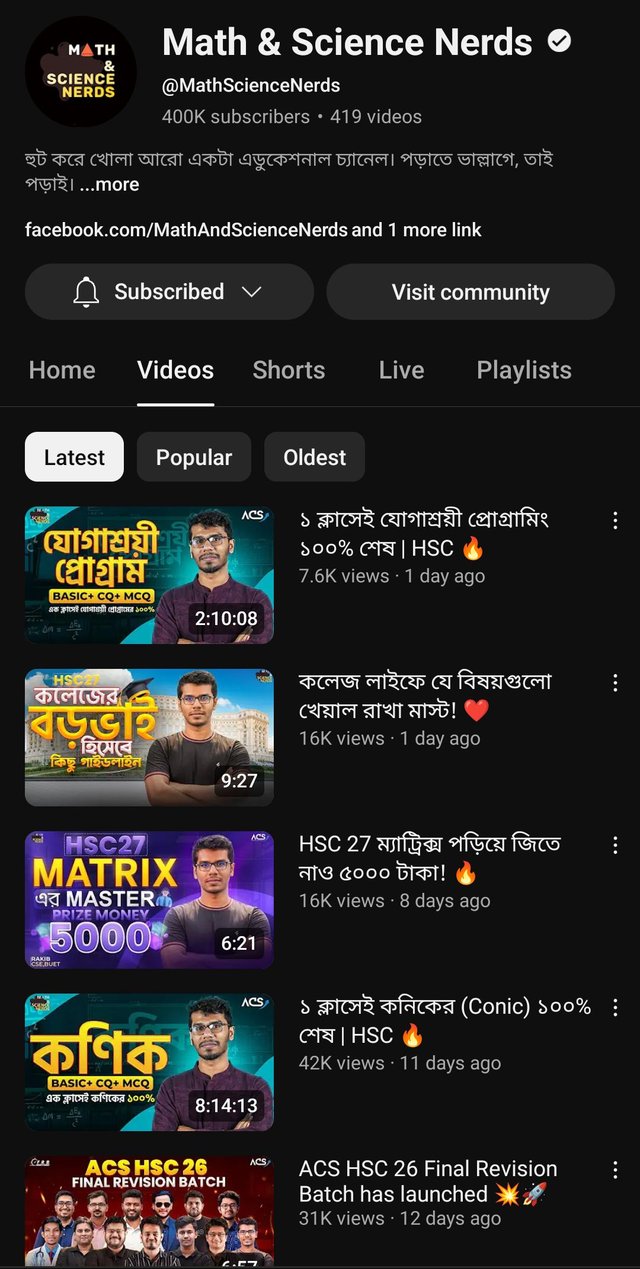Open options for ACS HSC 26 Final Revision video
Viewport: 640px width, 1269px height.
tap(615, 1169)
